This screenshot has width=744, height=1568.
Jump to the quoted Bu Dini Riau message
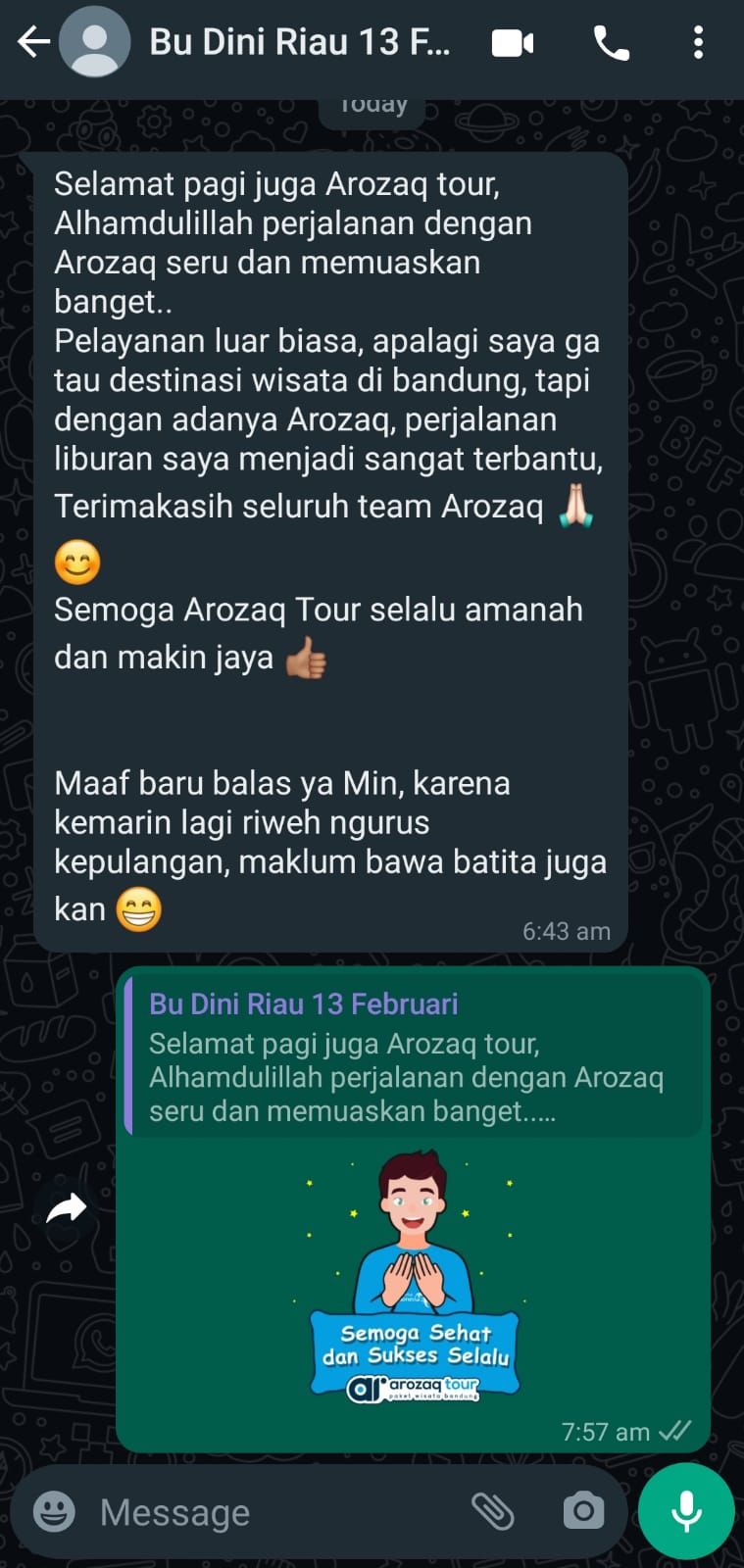(x=414, y=1057)
